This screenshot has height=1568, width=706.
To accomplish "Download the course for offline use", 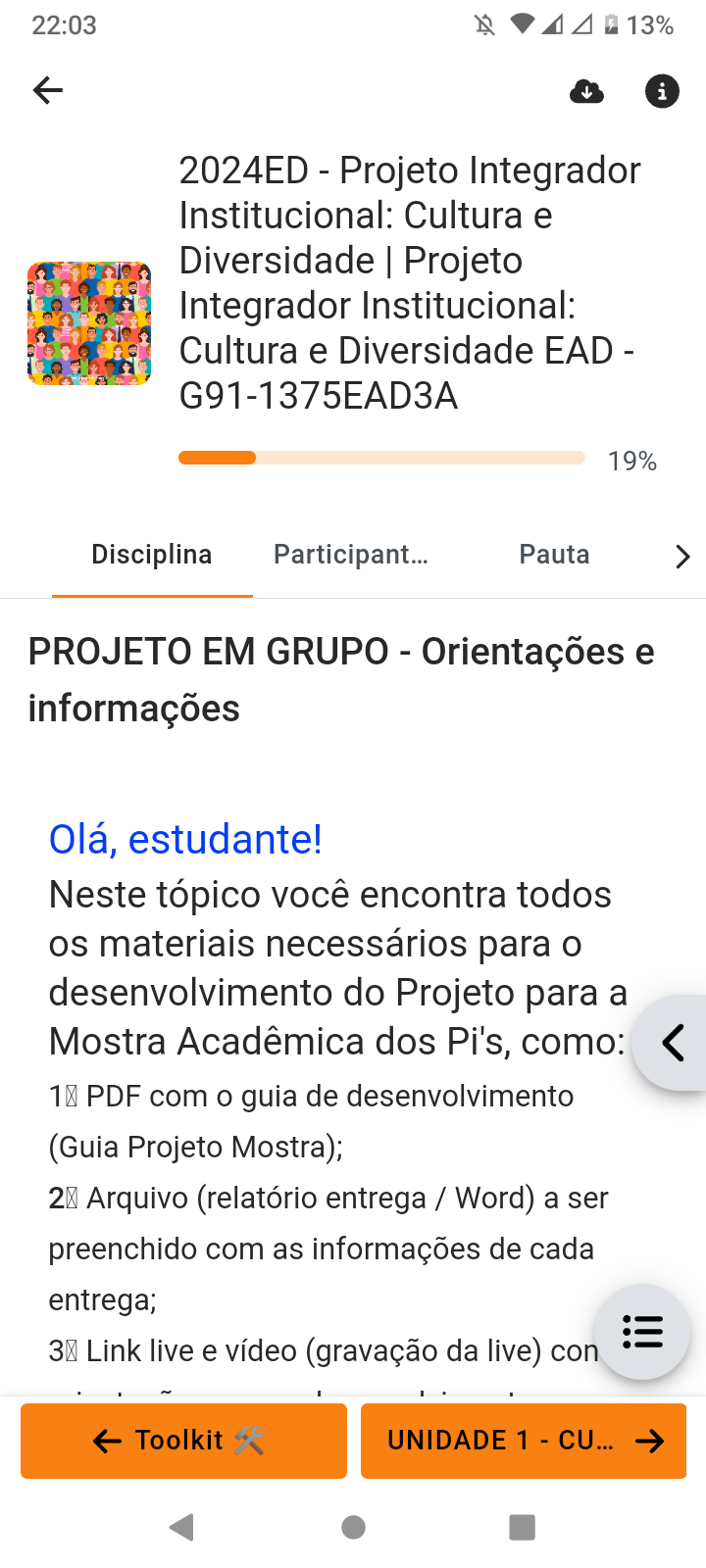I will click(x=586, y=92).
